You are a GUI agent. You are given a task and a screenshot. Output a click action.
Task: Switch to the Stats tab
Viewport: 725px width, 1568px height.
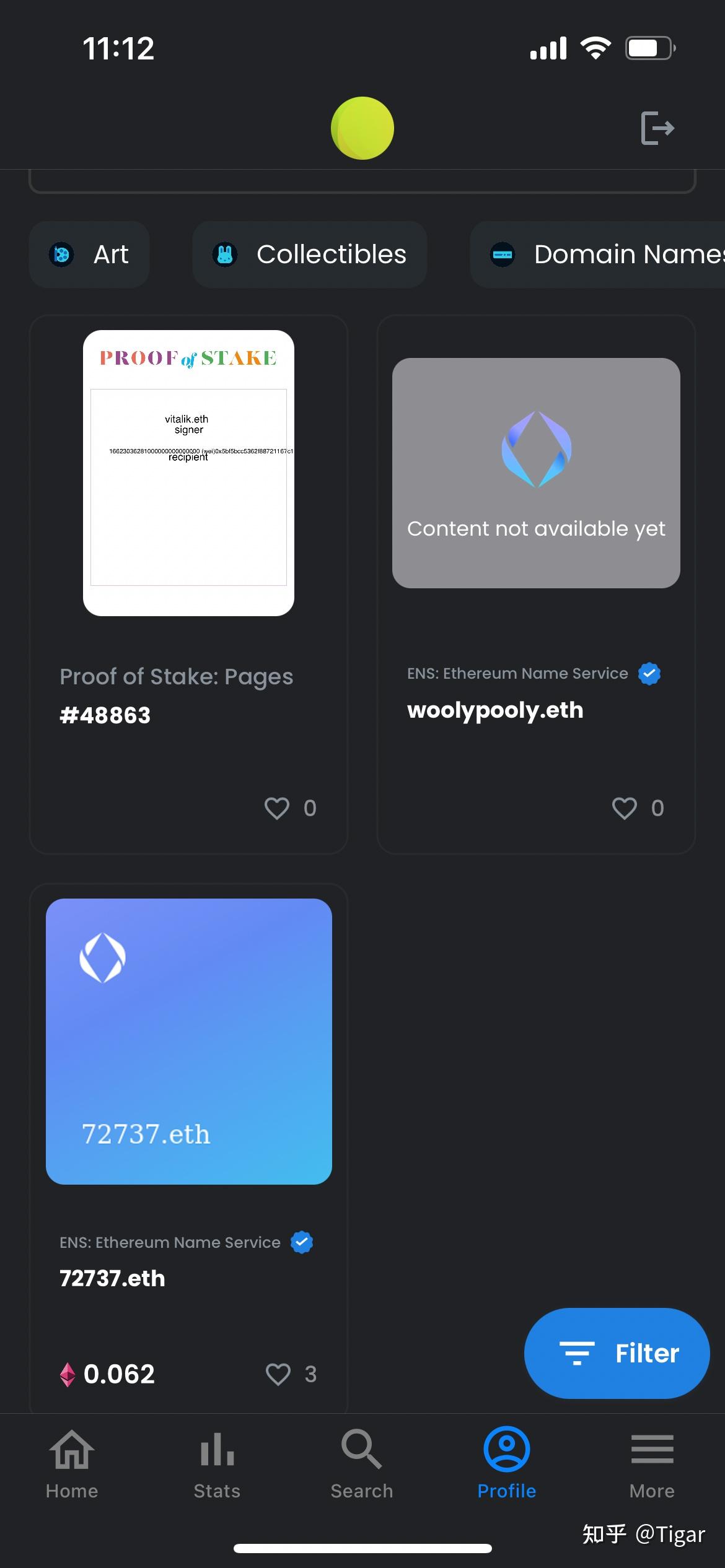217,1463
